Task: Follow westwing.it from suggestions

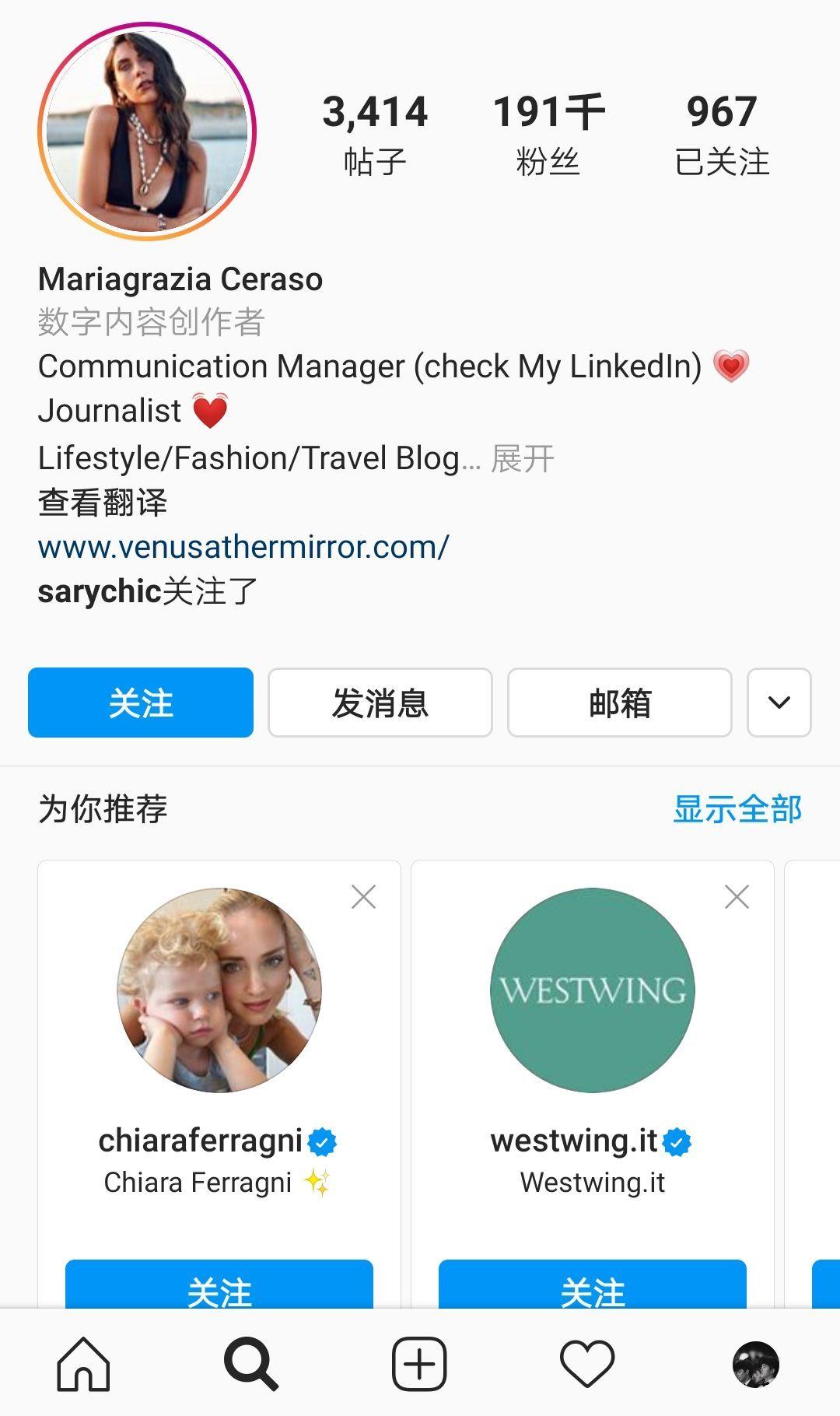Action: coord(592,1288)
